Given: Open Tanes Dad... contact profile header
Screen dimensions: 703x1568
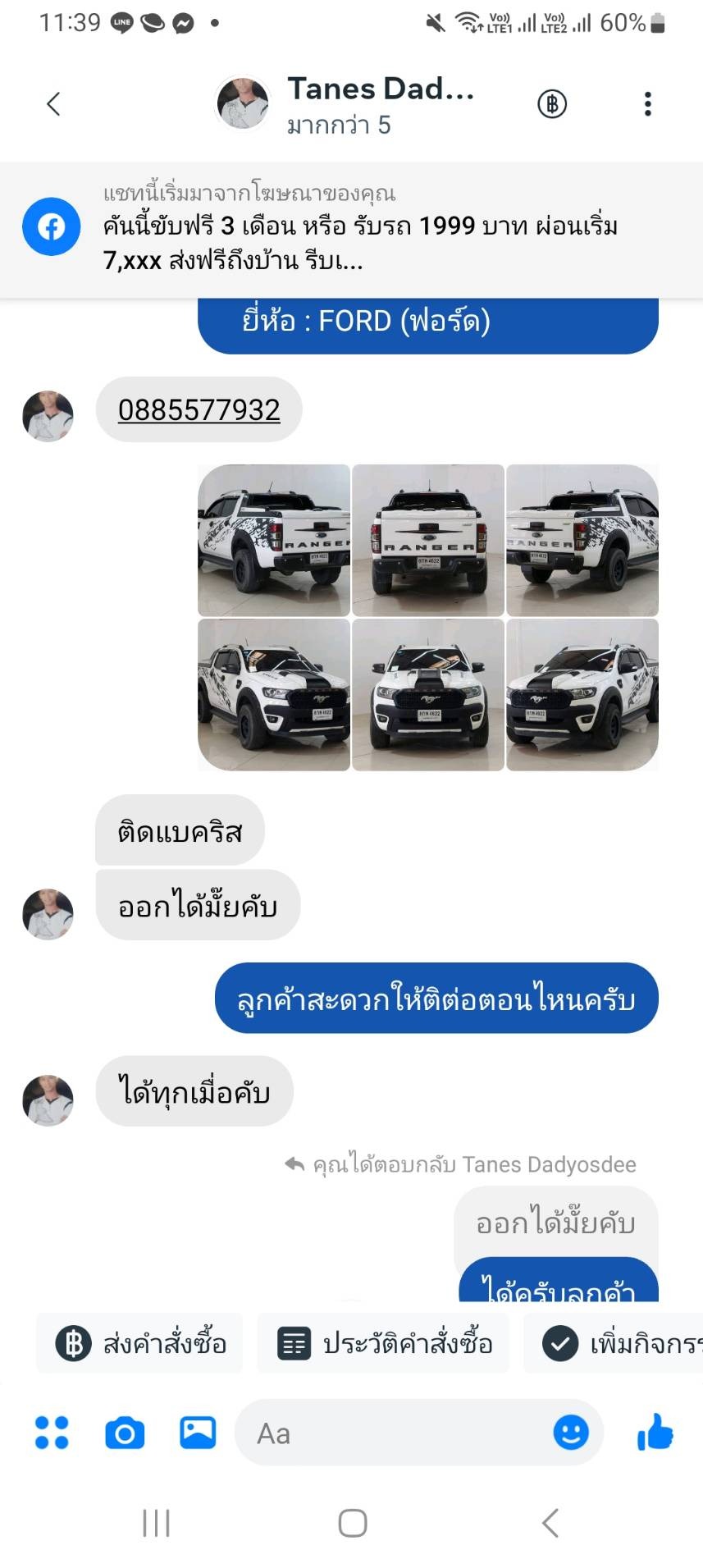Looking at the screenshot, I should click(345, 104).
